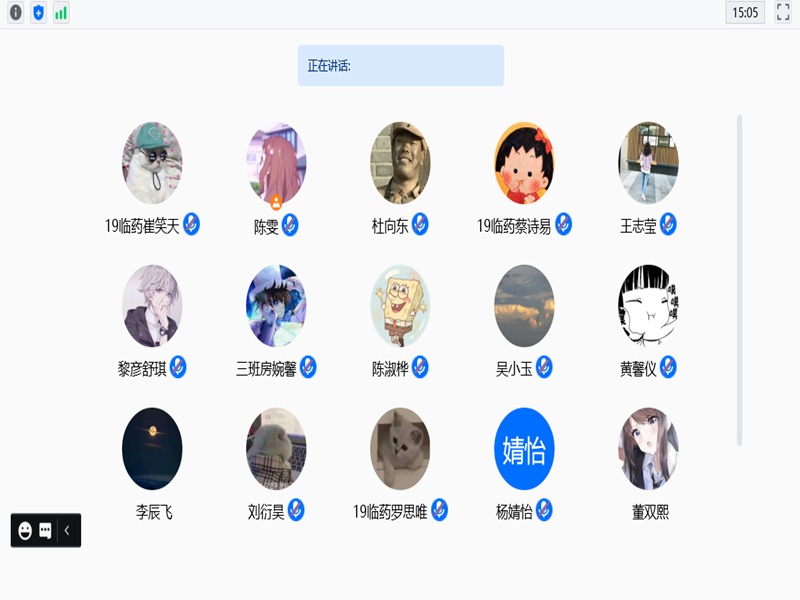Open 董双熙's participant tile
800x600 pixels.
pos(648,449)
